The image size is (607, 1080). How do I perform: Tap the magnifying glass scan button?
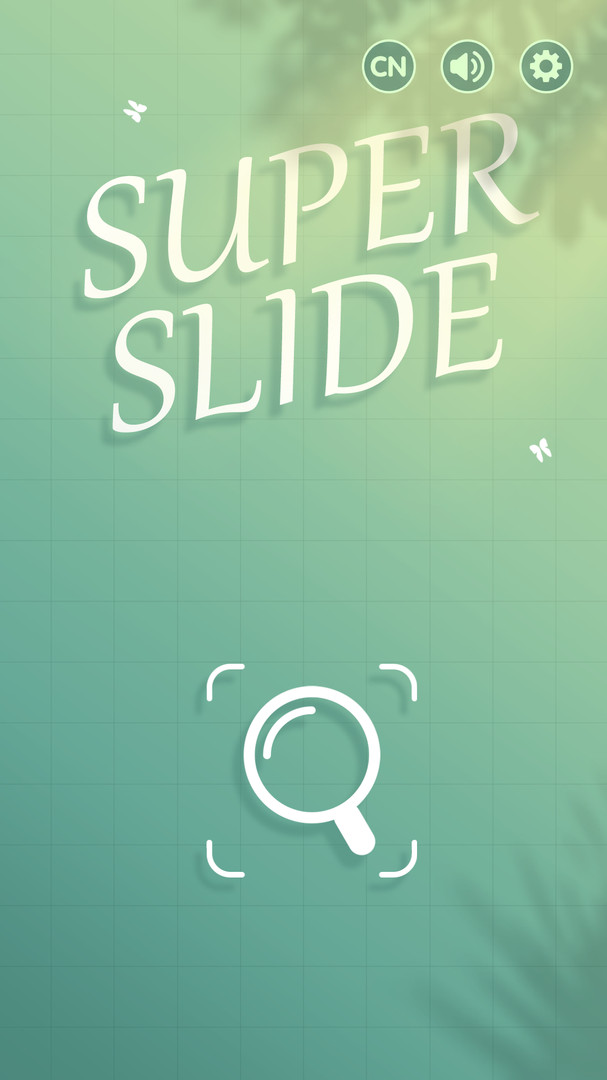point(311,769)
